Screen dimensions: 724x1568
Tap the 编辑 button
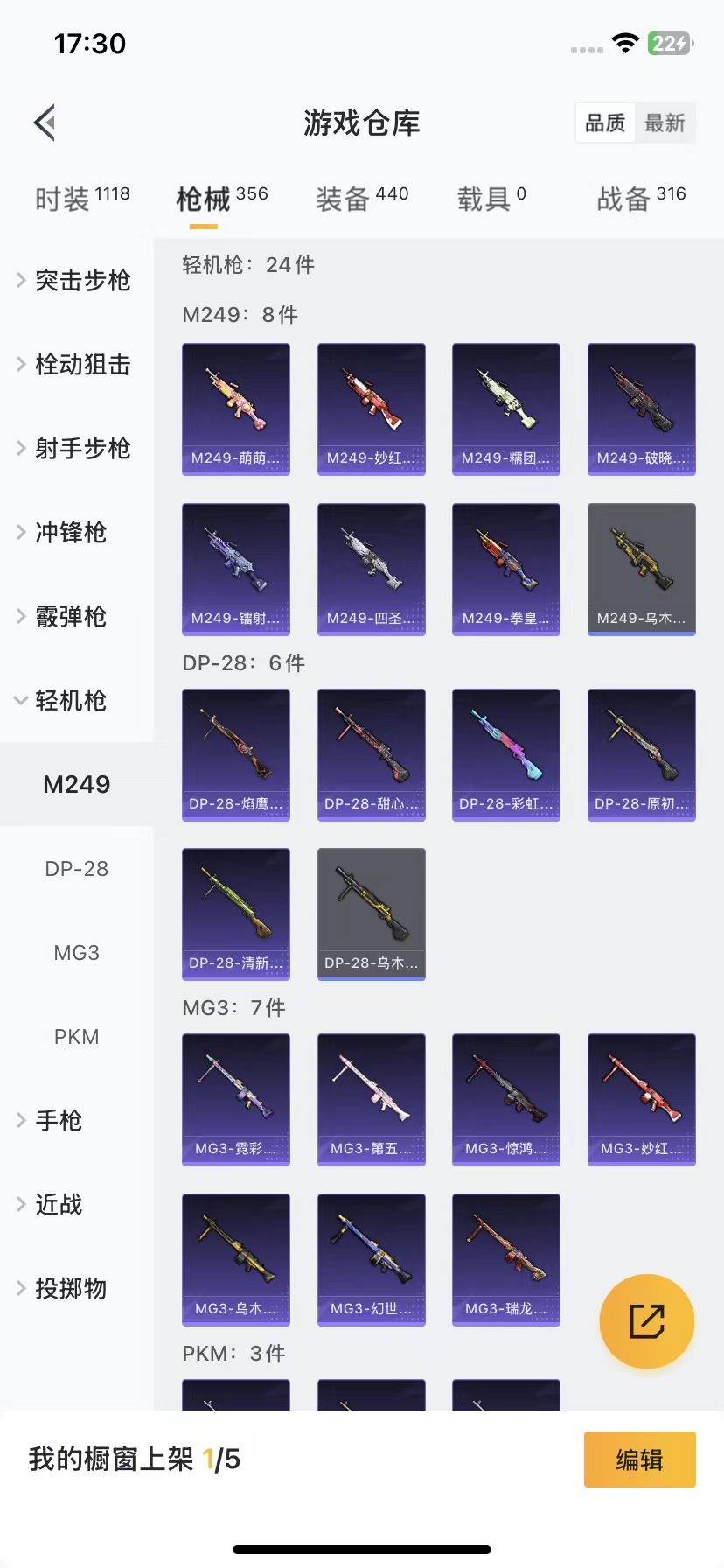(x=640, y=1459)
